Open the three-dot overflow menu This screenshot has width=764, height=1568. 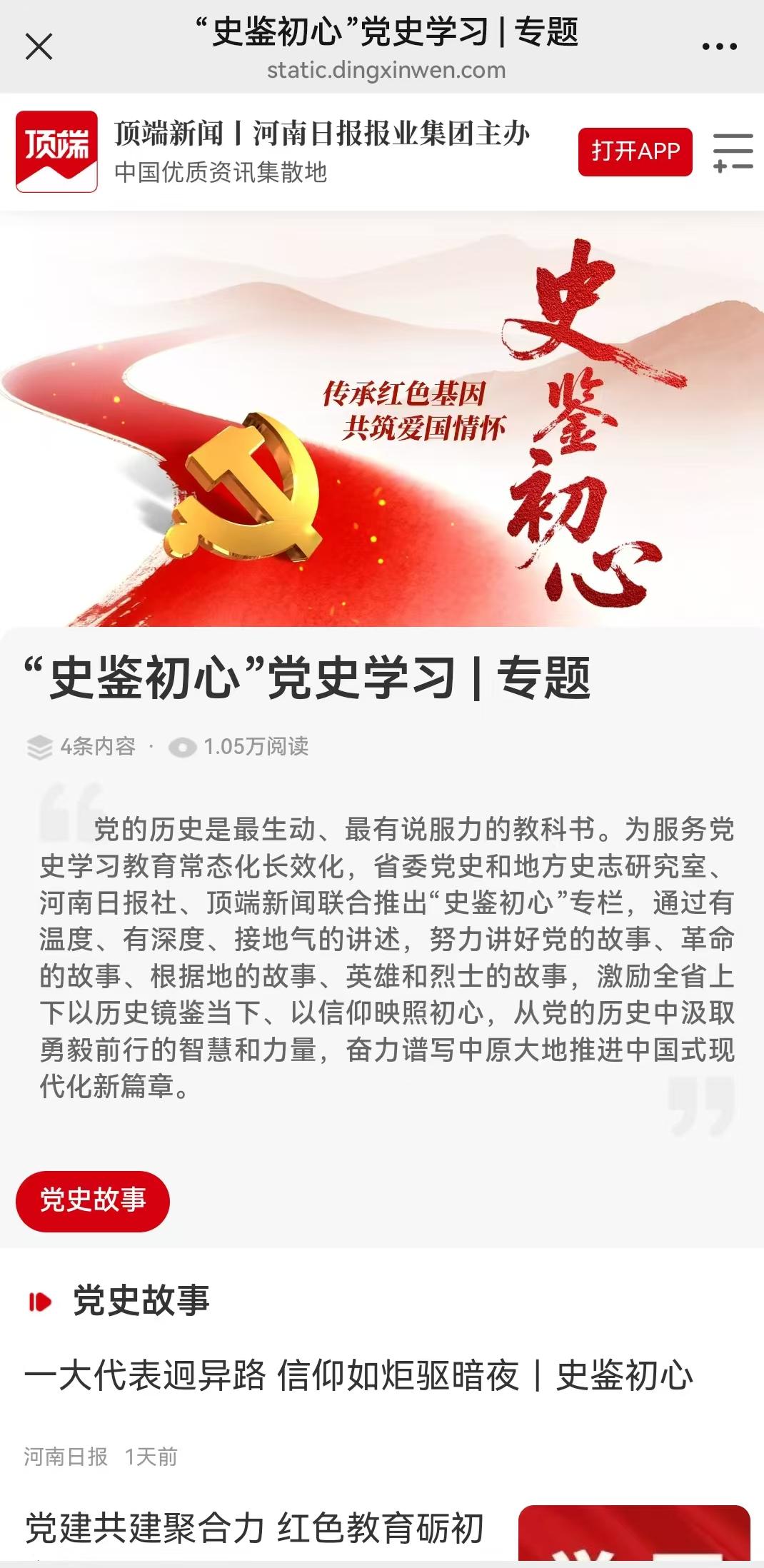pos(719,47)
